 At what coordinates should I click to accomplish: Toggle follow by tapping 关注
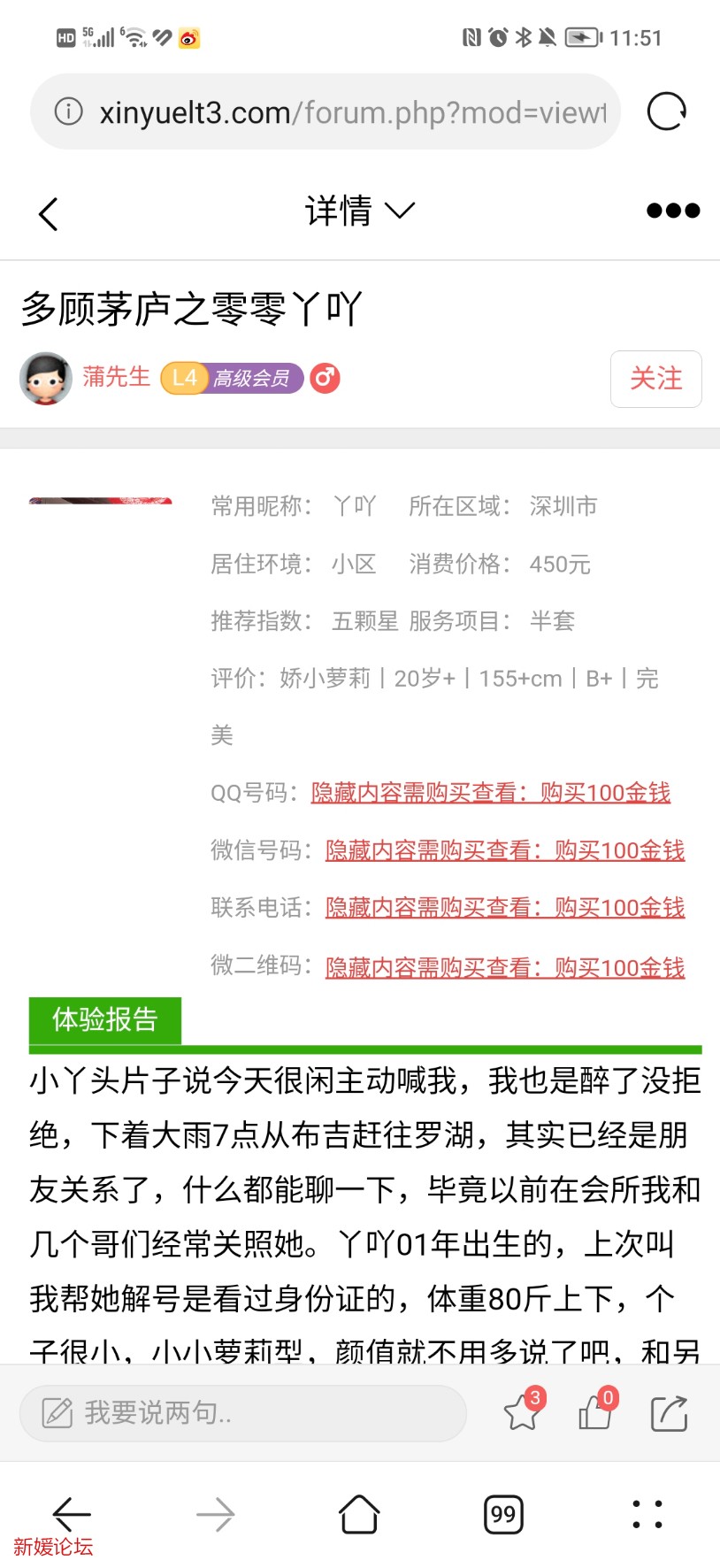655,379
